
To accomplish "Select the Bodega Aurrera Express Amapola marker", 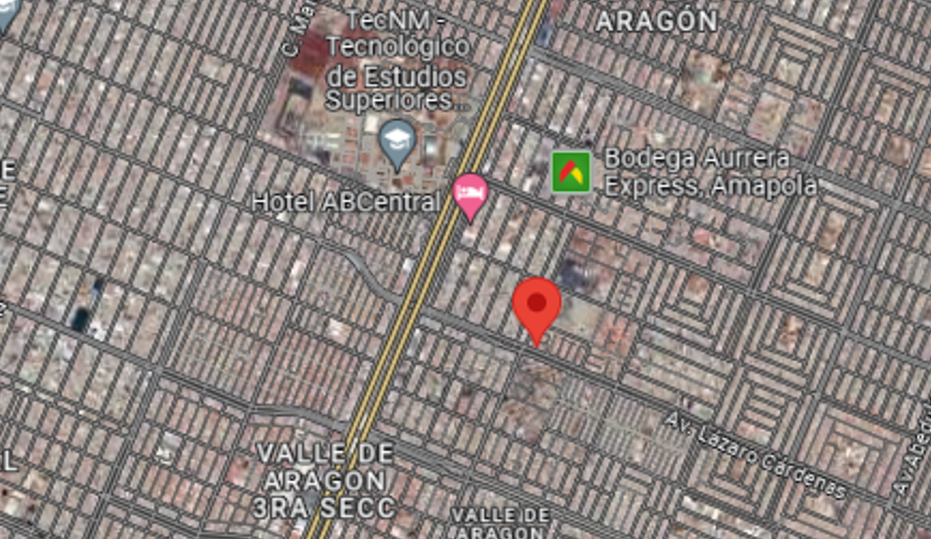I will pyautogui.click(x=571, y=172).
